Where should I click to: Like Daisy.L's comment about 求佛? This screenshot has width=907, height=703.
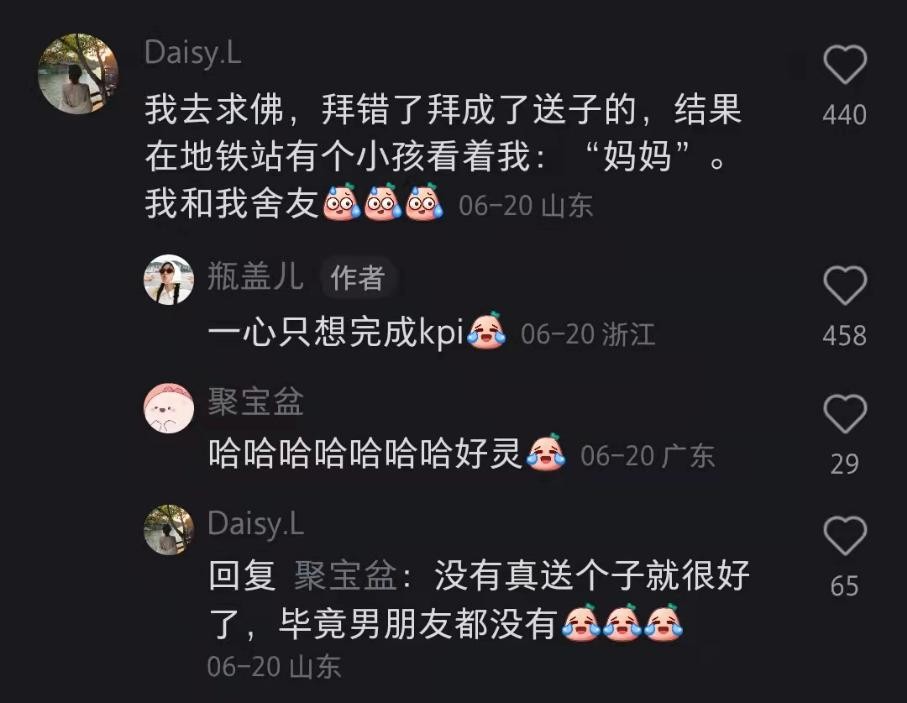844,67
